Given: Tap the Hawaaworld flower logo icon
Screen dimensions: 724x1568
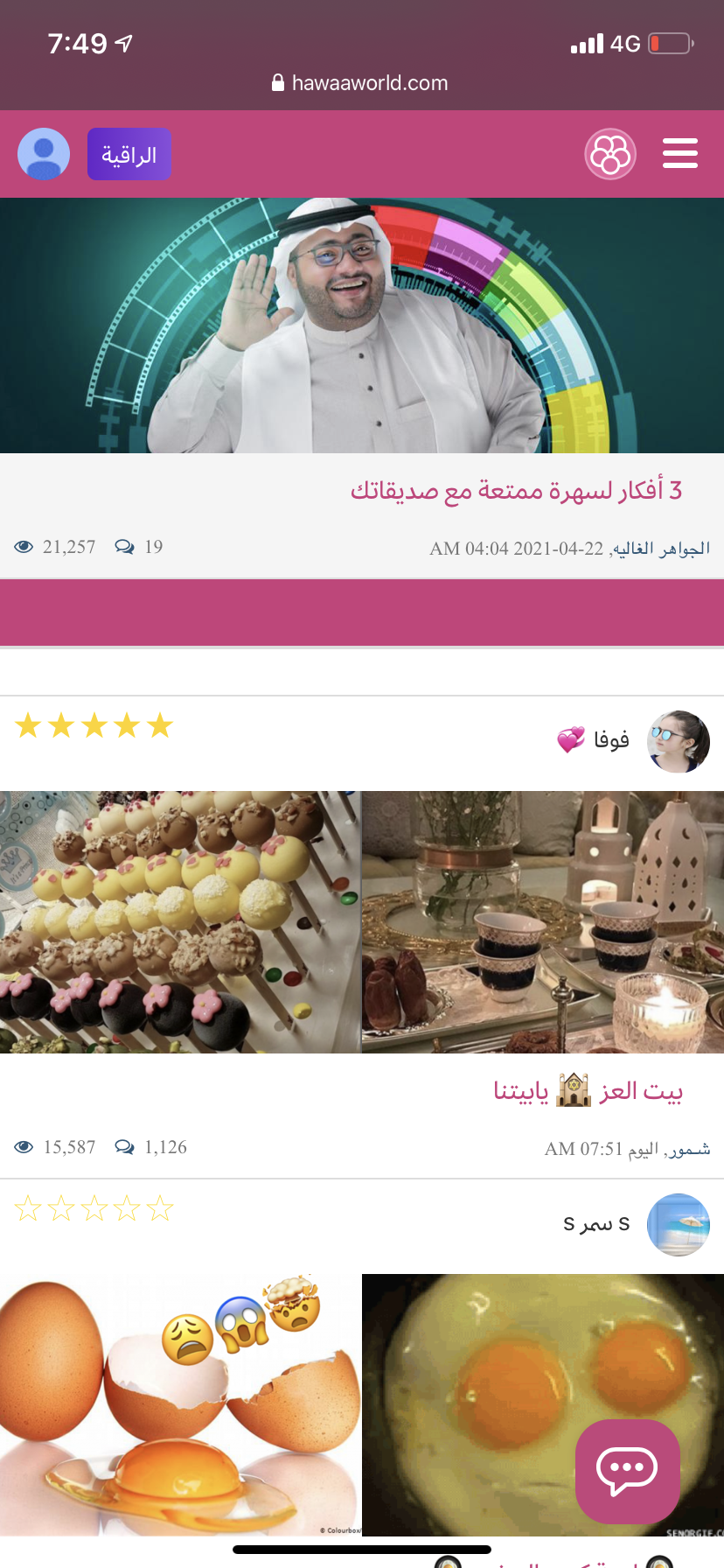Looking at the screenshot, I should coord(609,154).
